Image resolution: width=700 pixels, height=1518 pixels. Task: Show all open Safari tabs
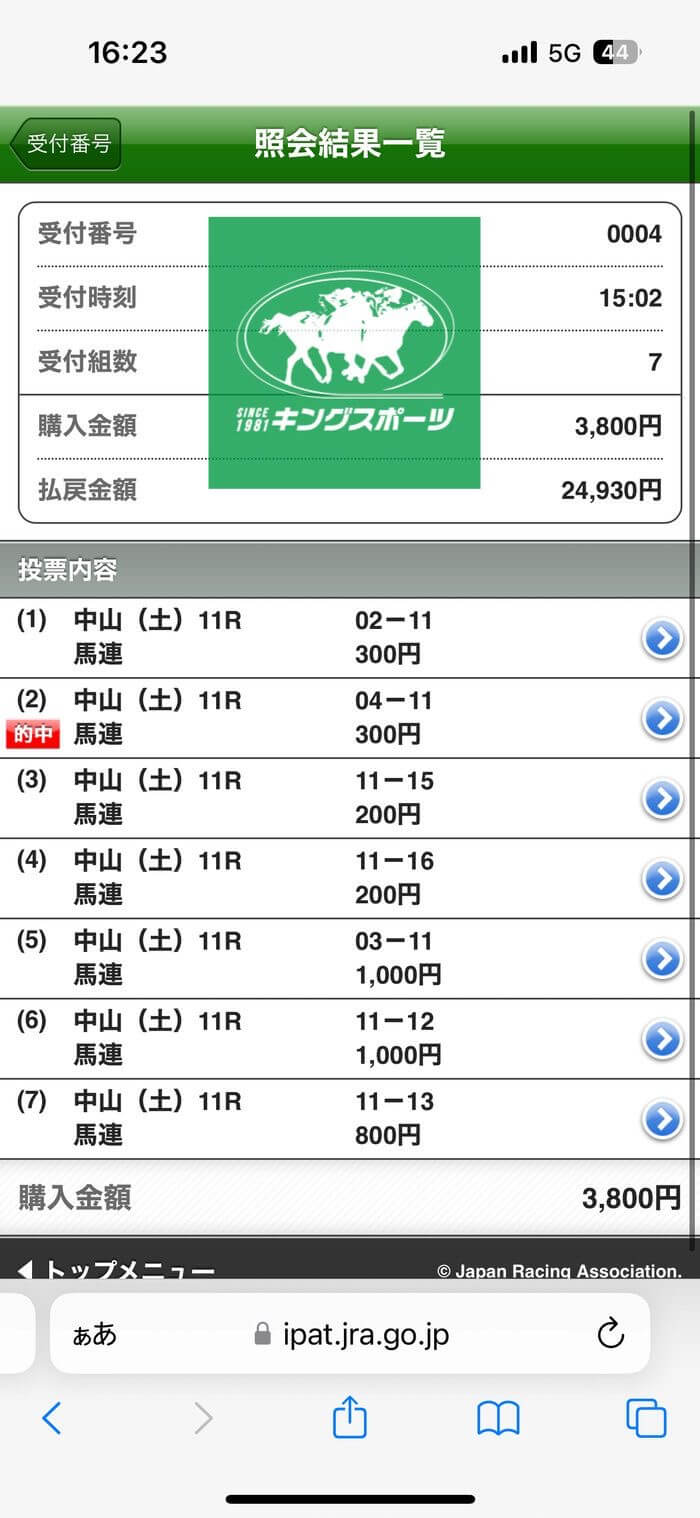click(646, 1418)
